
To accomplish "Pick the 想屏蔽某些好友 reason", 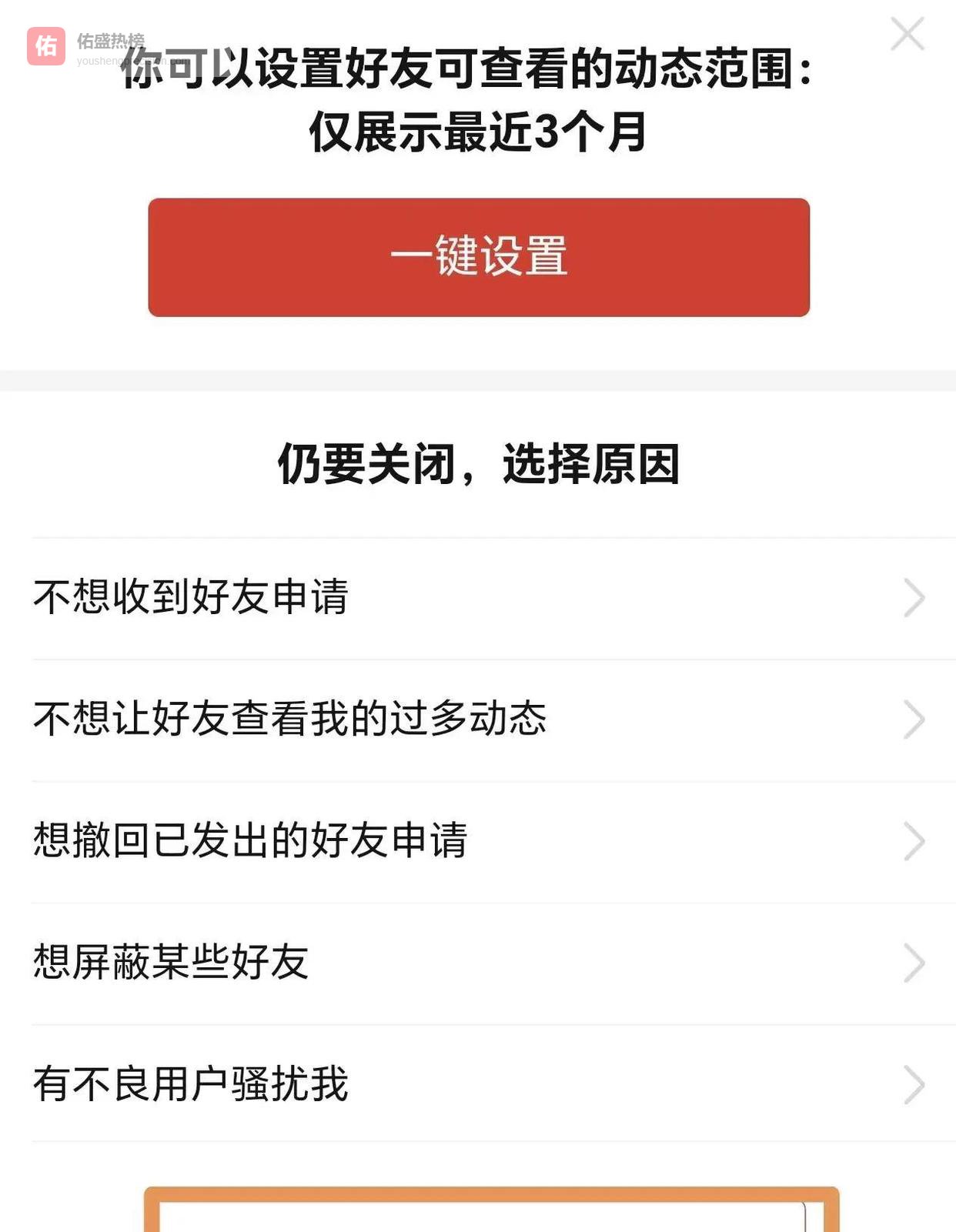I will click(x=478, y=963).
